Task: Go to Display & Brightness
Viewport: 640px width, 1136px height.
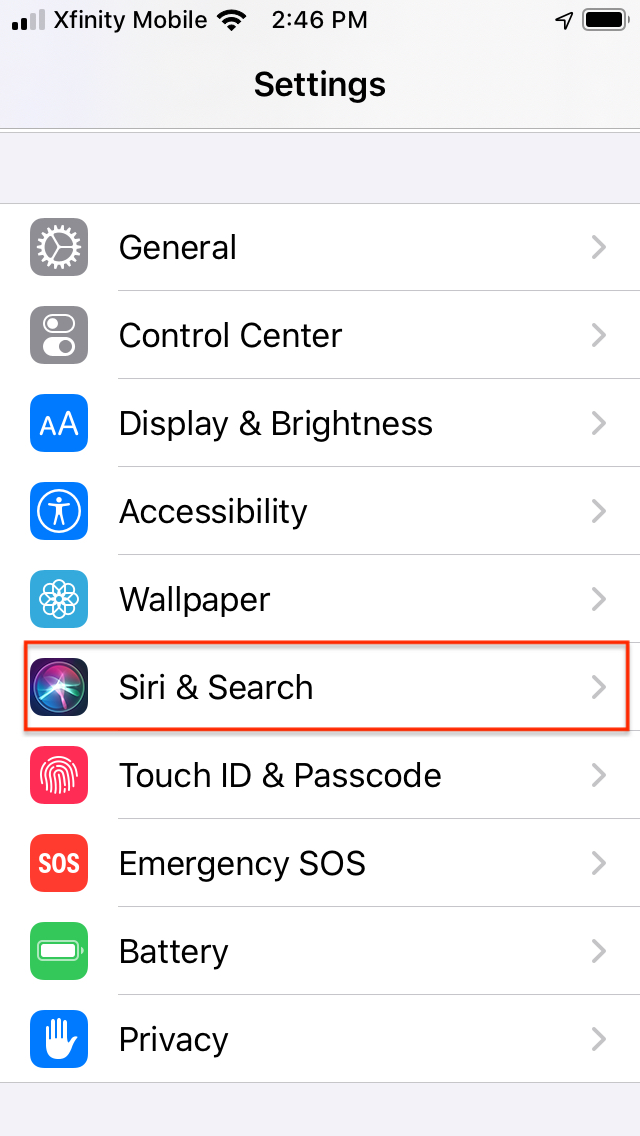Action: (320, 423)
